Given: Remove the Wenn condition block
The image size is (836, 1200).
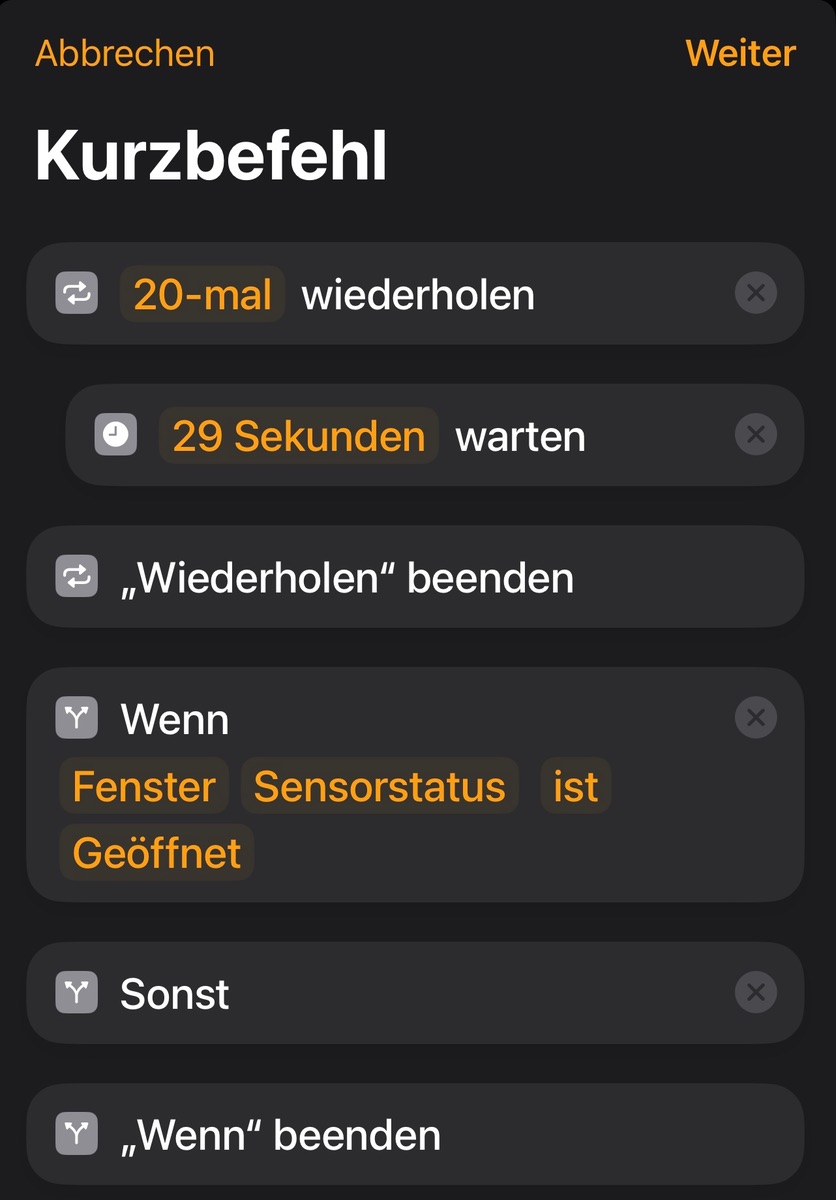Looking at the screenshot, I should coord(756,717).
